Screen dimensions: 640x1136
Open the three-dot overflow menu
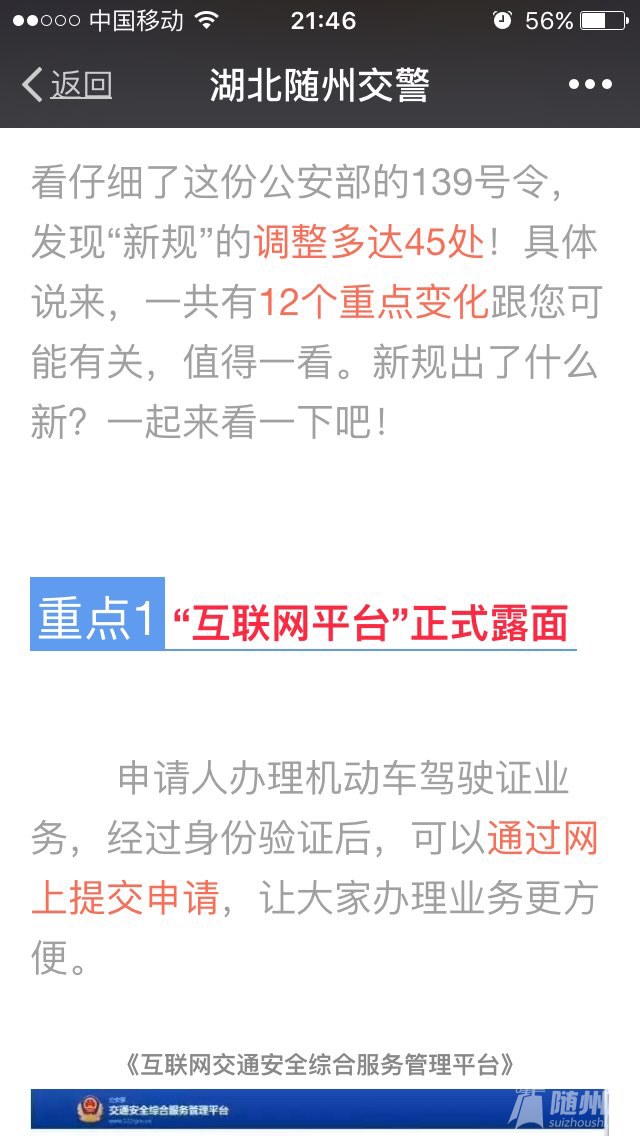pyautogui.click(x=590, y=85)
